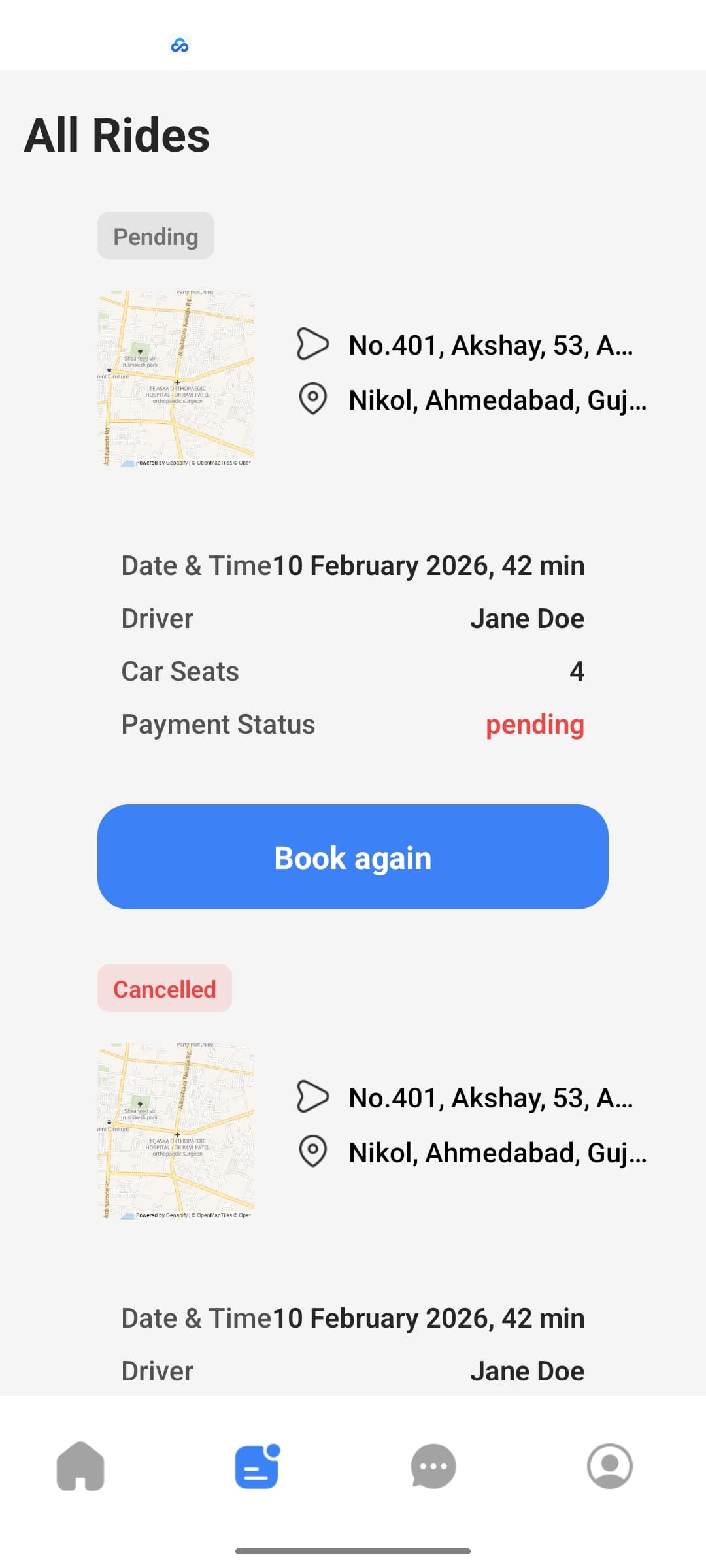
Task: Tap the origin arrow icon of the cancelled ride
Action: pos(312,1097)
